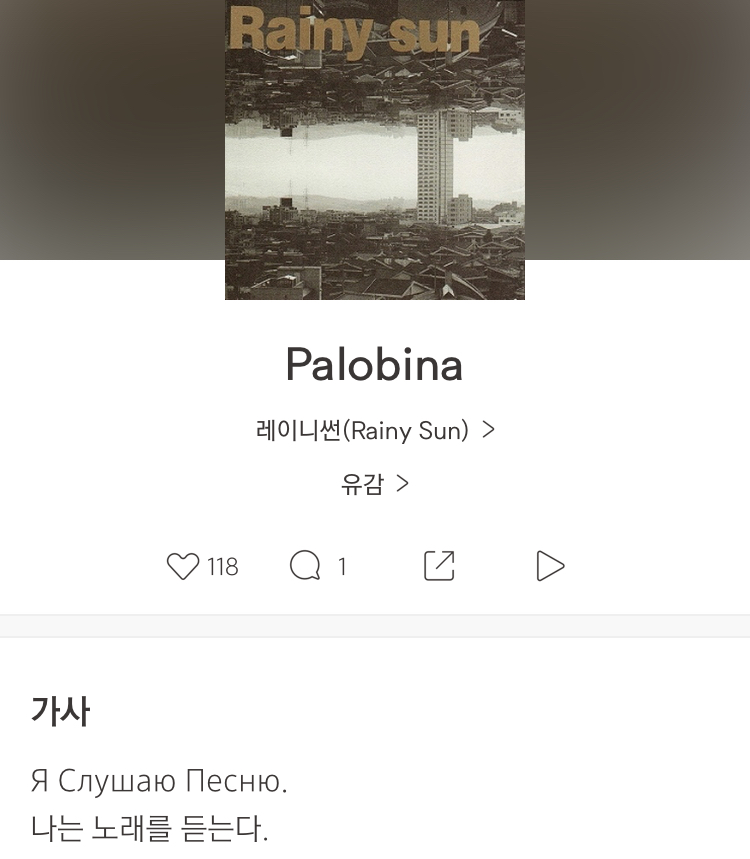This screenshot has height=859, width=750.
Task: Like the song Palobina
Action: 183,567
